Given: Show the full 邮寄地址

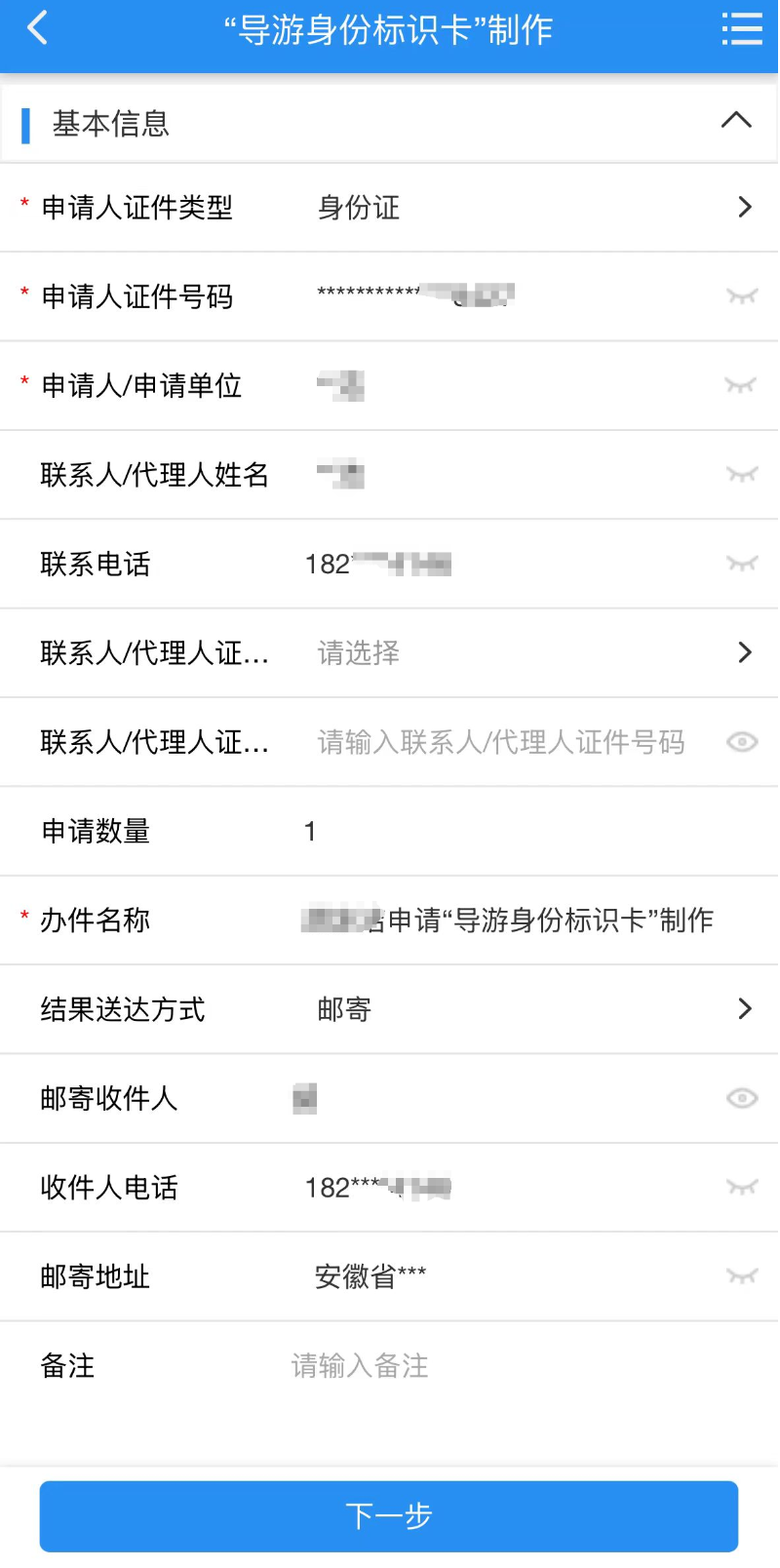Looking at the screenshot, I should coord(742,1276).
